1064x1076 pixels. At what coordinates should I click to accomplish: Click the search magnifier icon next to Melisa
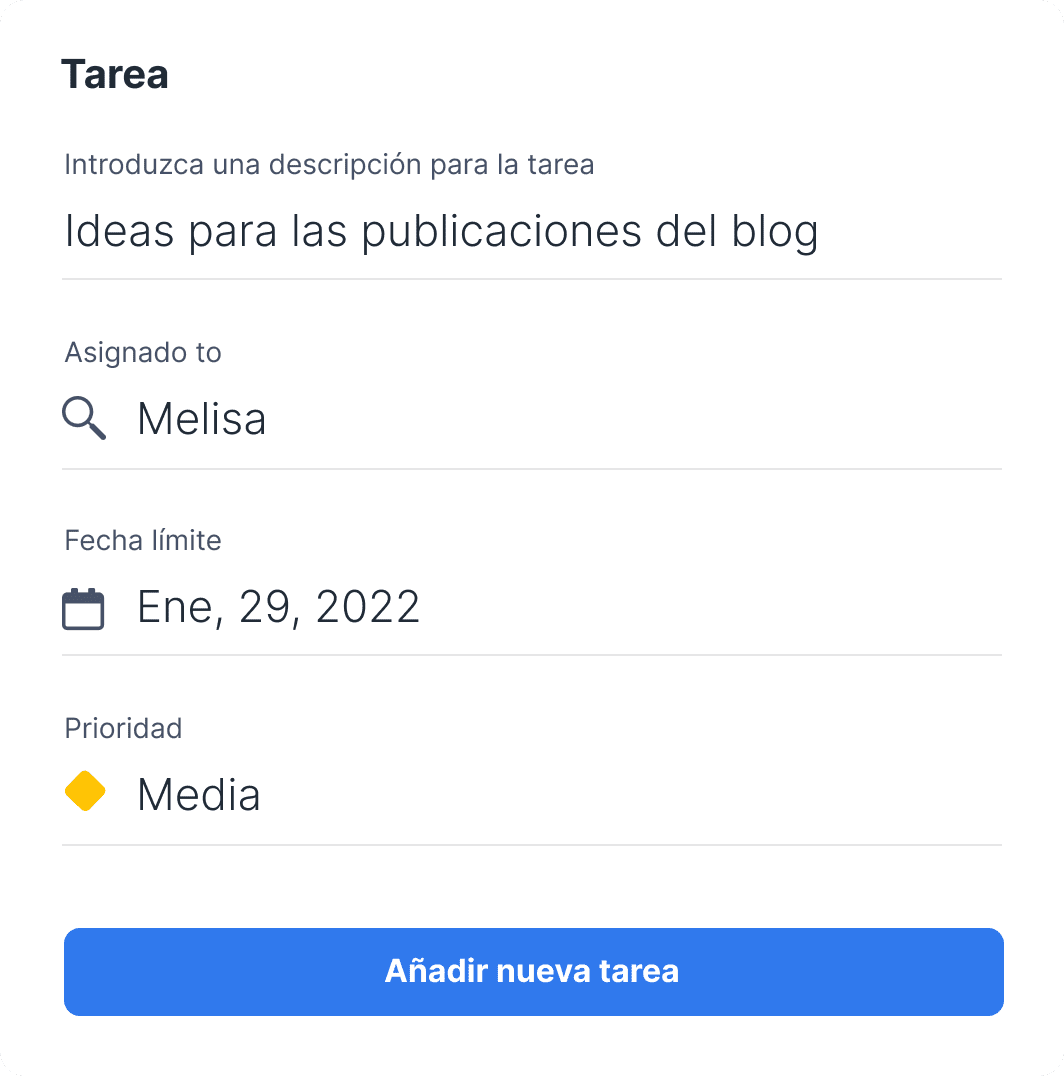click(84, 418)
